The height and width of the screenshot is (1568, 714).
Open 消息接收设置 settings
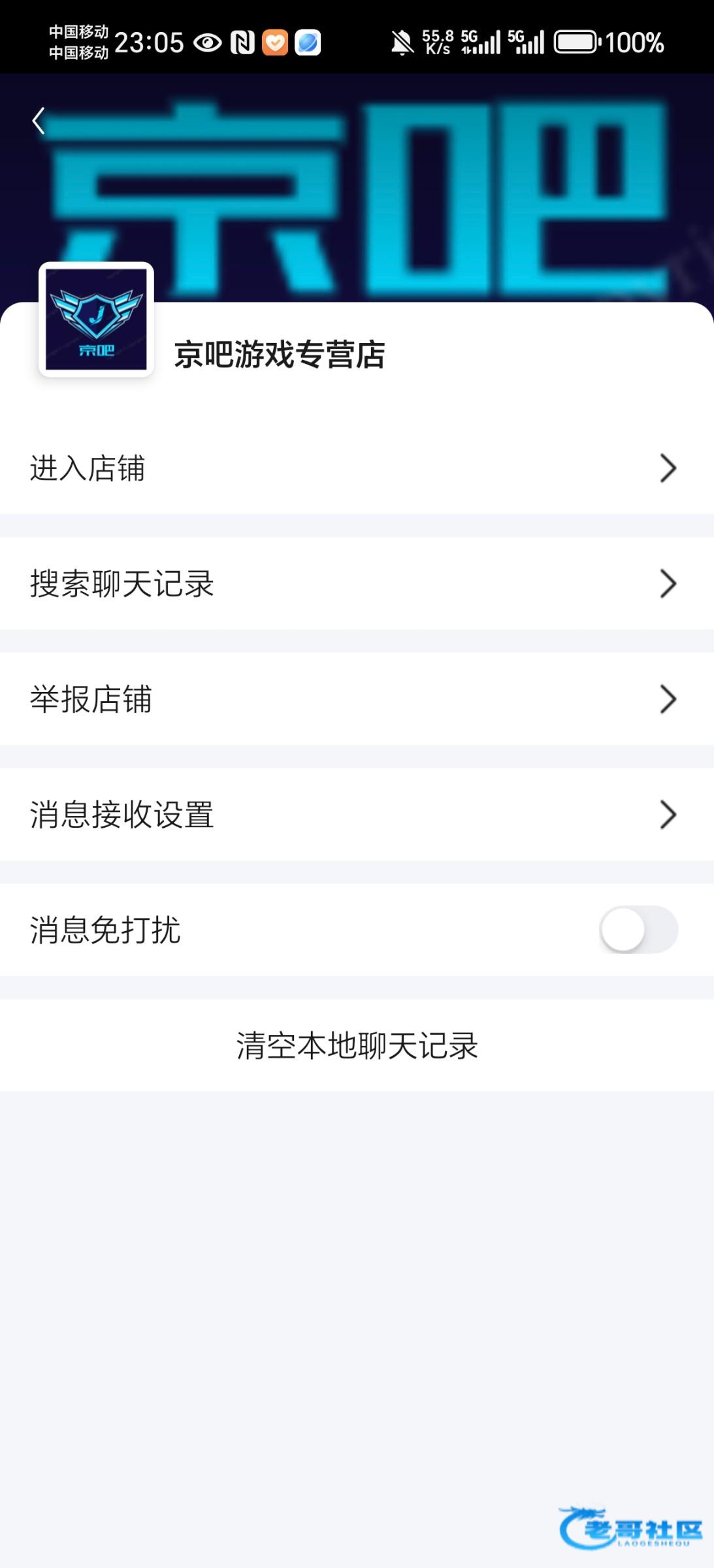coord(357,815)
